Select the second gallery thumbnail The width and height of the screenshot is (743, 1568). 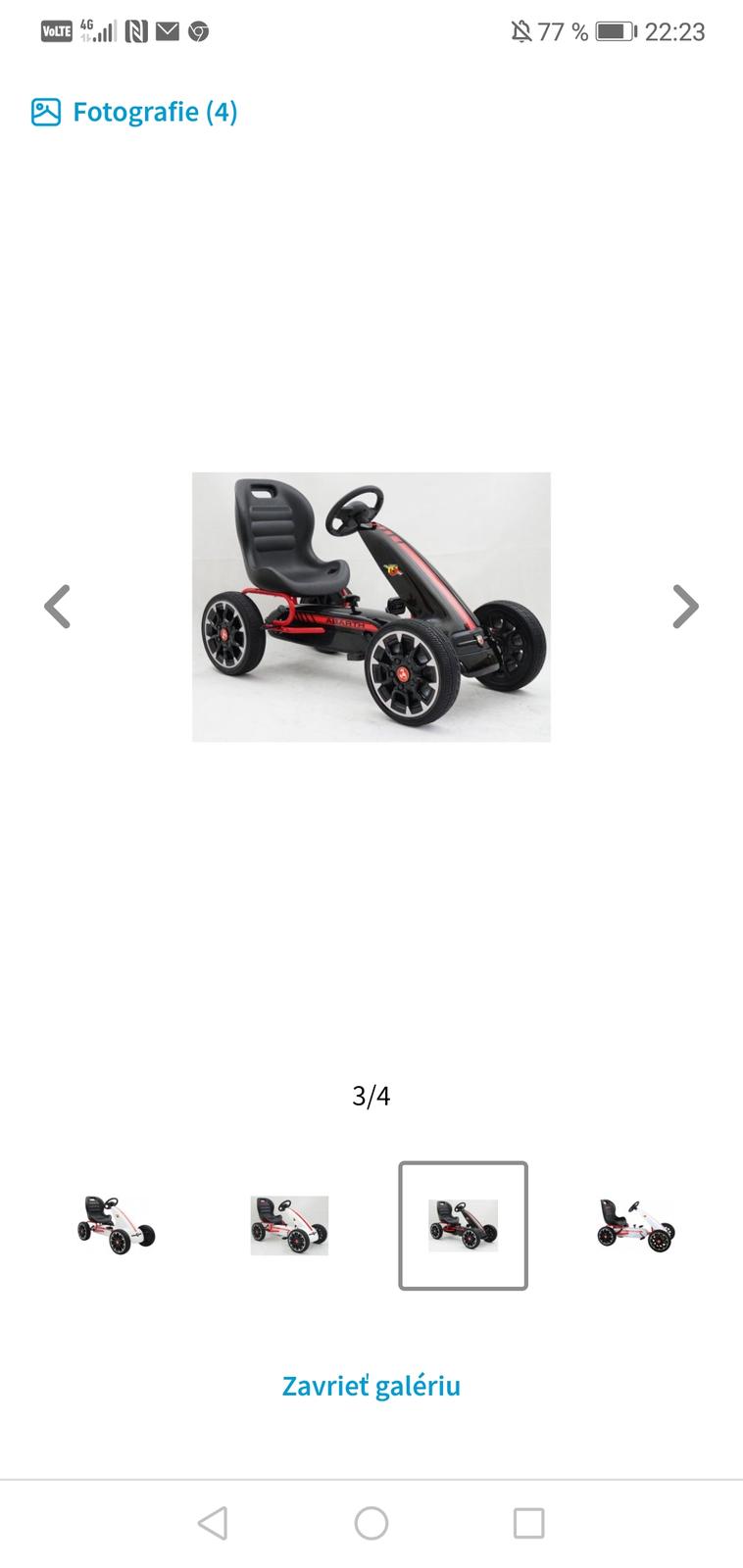[x=289, y=1225]
